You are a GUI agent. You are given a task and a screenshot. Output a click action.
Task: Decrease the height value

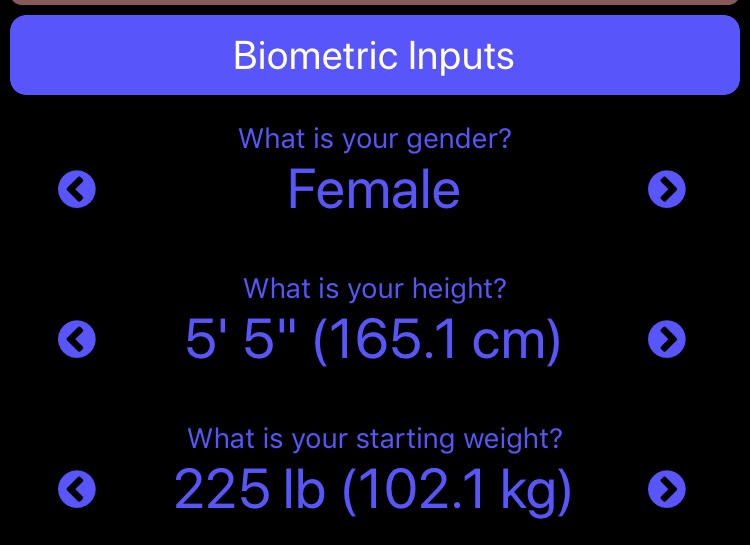coord(77,340)
